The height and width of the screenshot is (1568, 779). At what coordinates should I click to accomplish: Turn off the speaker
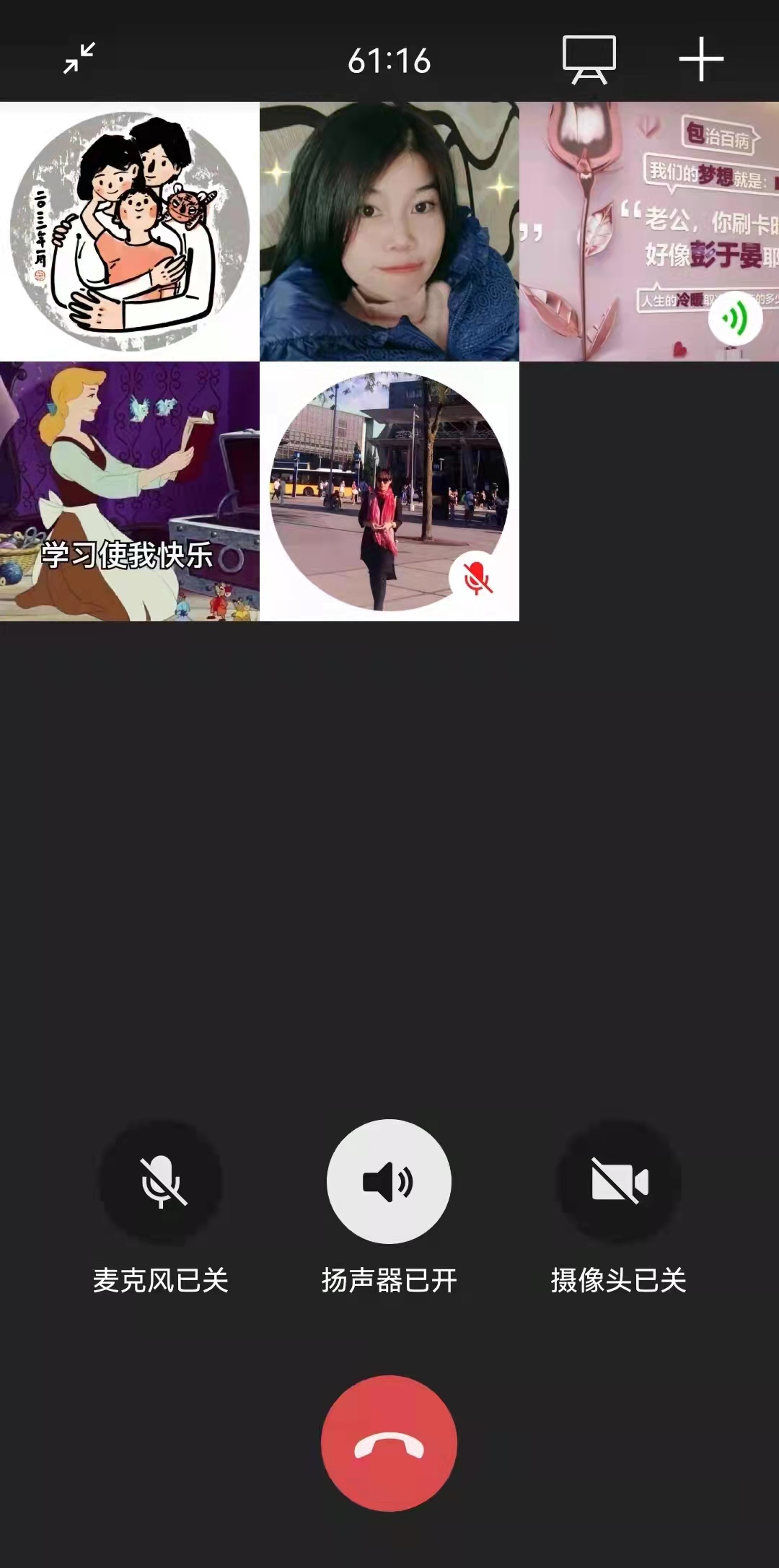(x=389, y=1182)
